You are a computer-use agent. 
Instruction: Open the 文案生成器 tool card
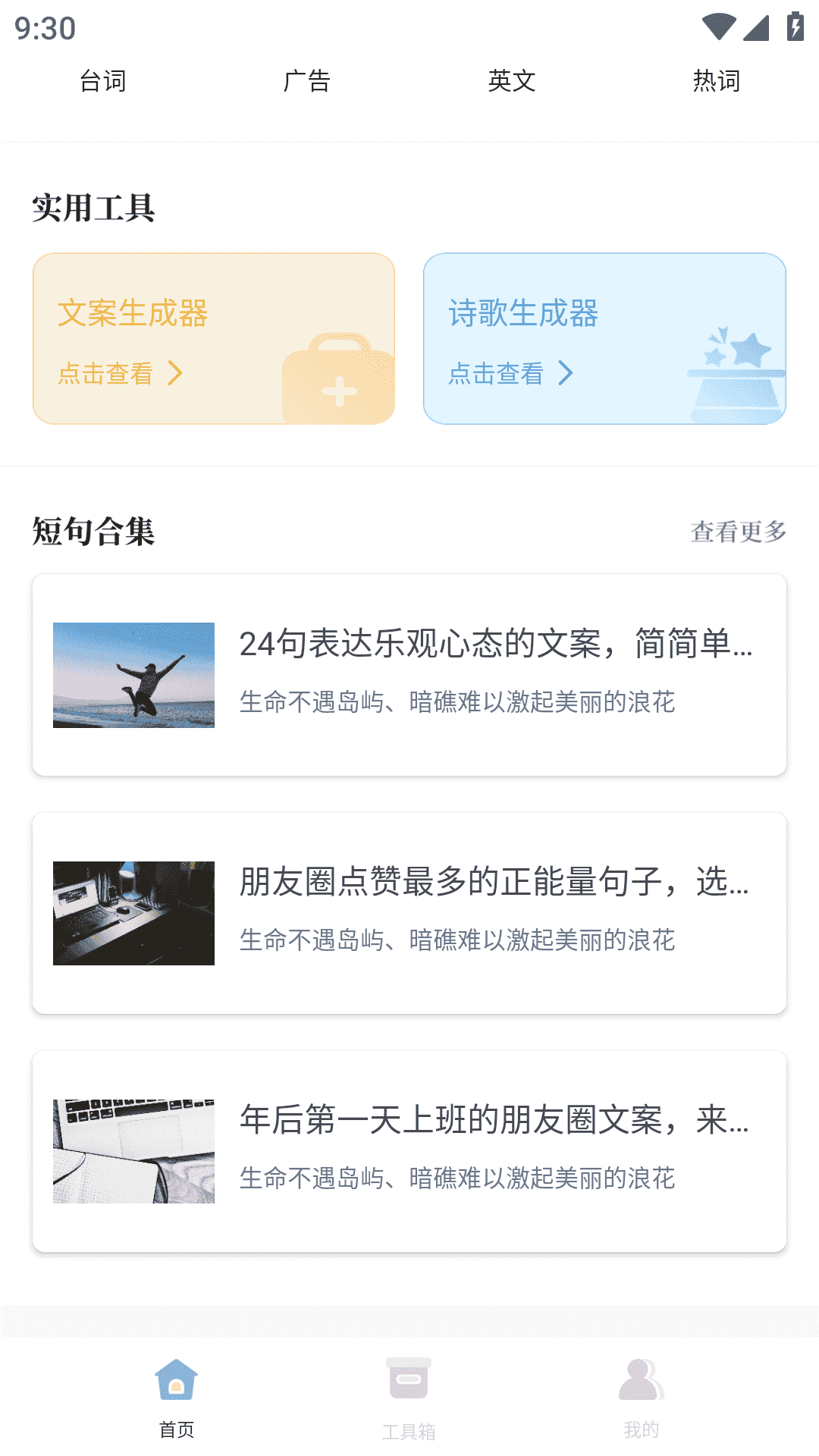pyautogui.click(x=214, y=338)
